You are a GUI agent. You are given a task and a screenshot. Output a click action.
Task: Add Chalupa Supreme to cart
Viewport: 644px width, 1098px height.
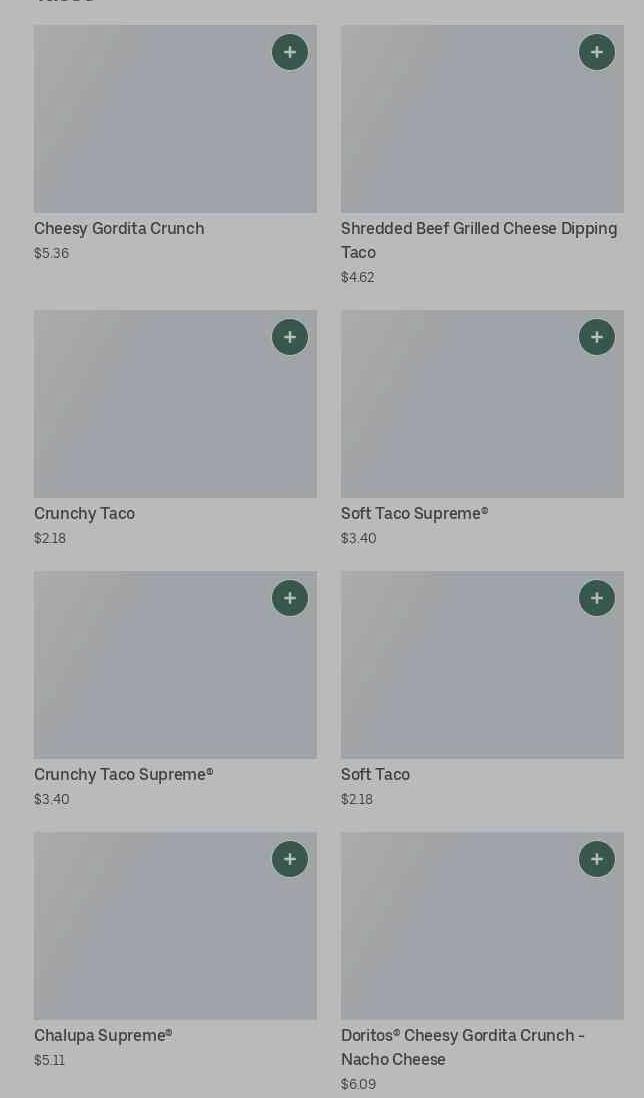(x=290, y=859)
